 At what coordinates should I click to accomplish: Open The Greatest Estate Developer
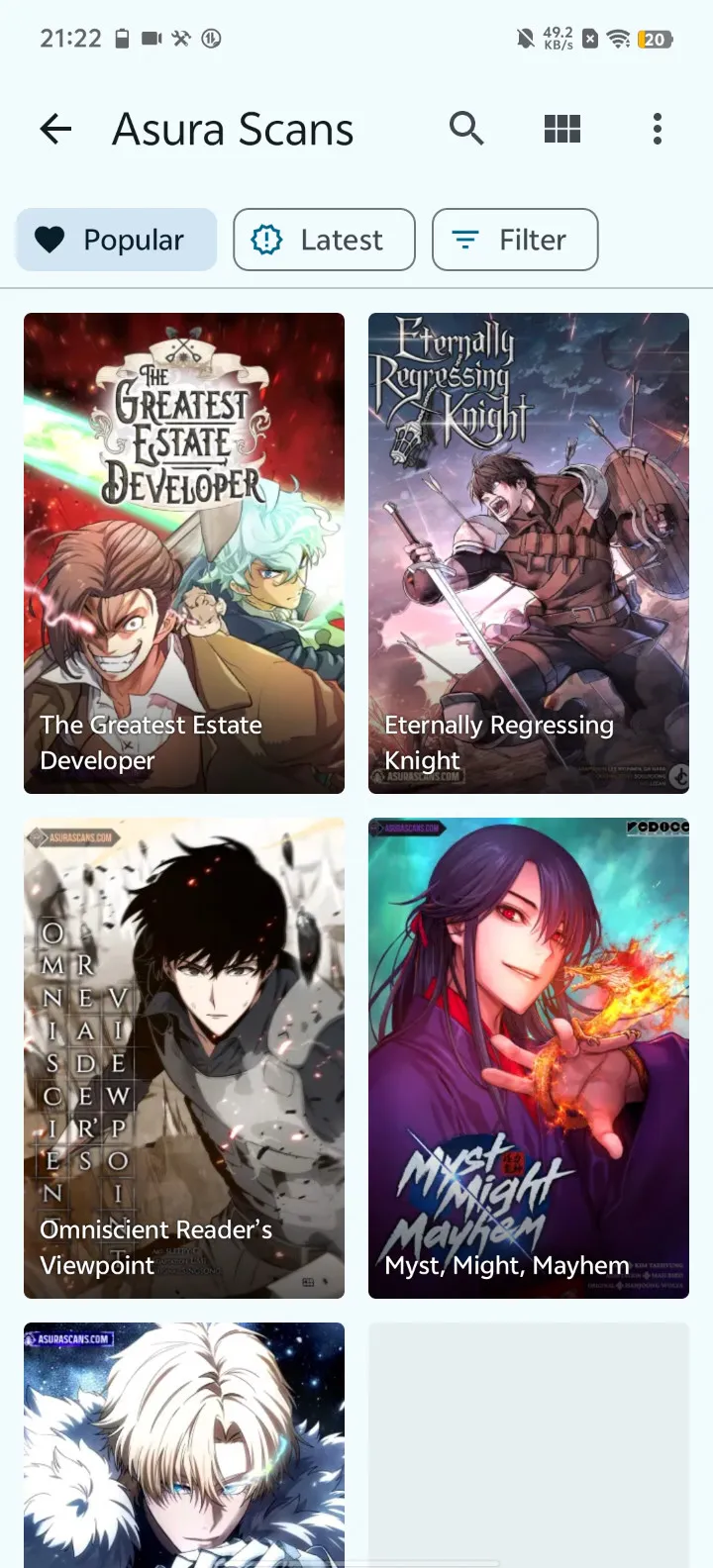184,552
